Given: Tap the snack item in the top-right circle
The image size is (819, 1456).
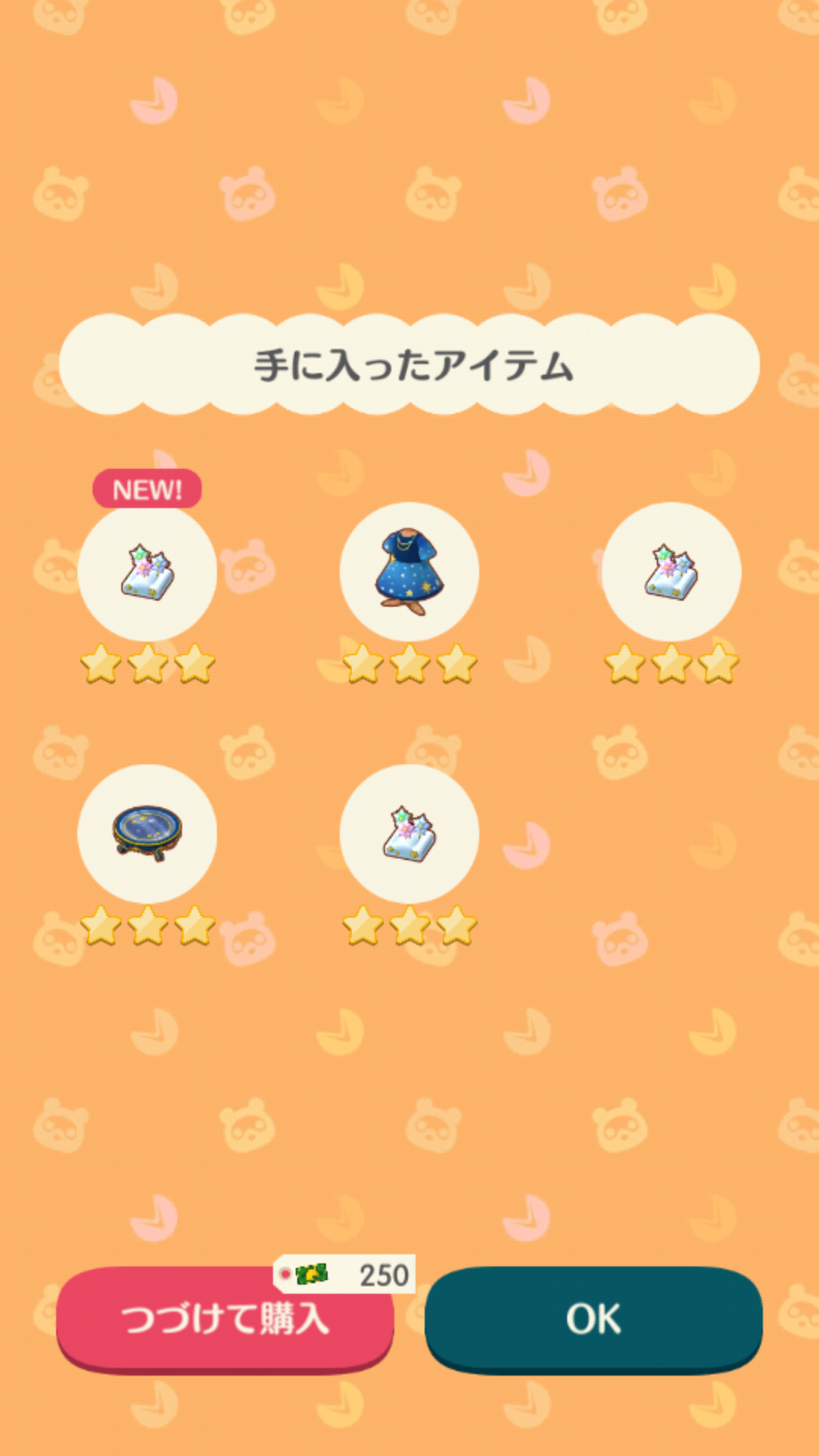Looking at the screenshot, I should pos(672,573).
